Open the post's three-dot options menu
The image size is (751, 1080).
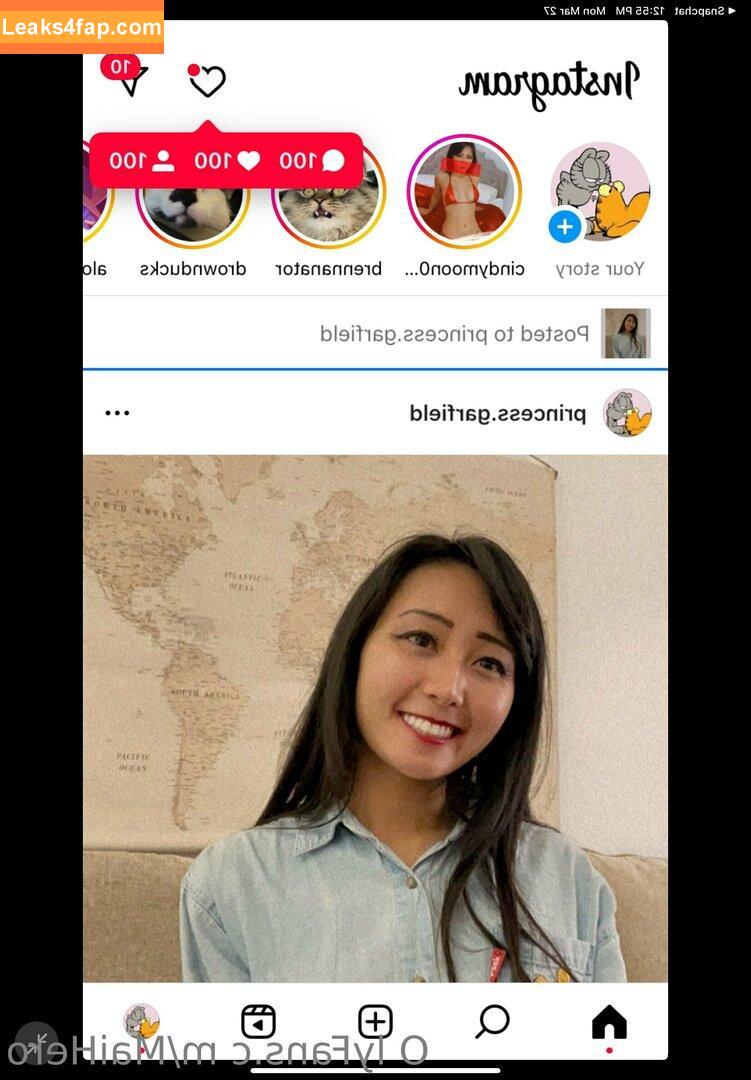[x=118, y=413]
